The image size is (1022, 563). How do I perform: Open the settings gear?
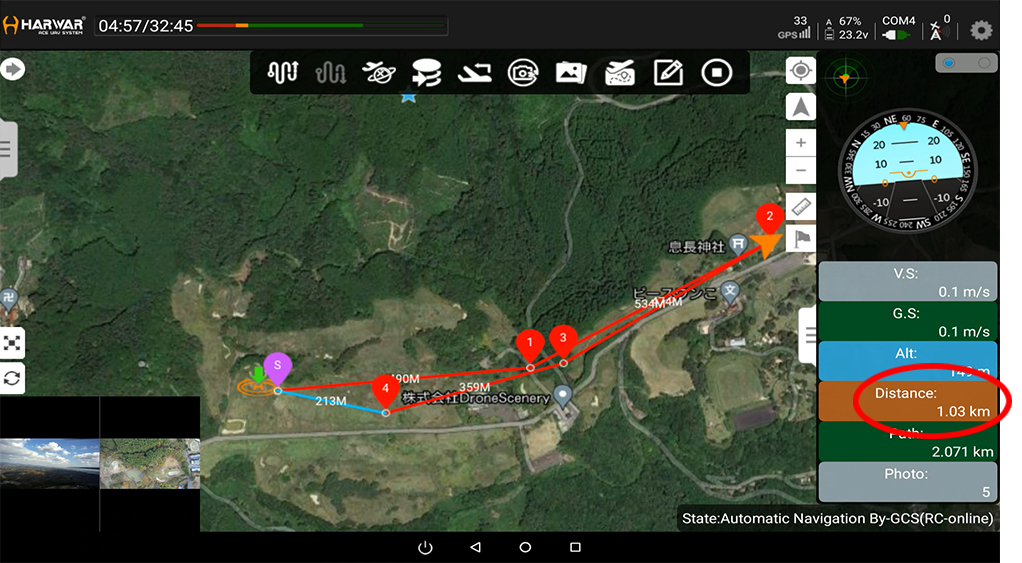pyautogui.click(x=981, y=29)
